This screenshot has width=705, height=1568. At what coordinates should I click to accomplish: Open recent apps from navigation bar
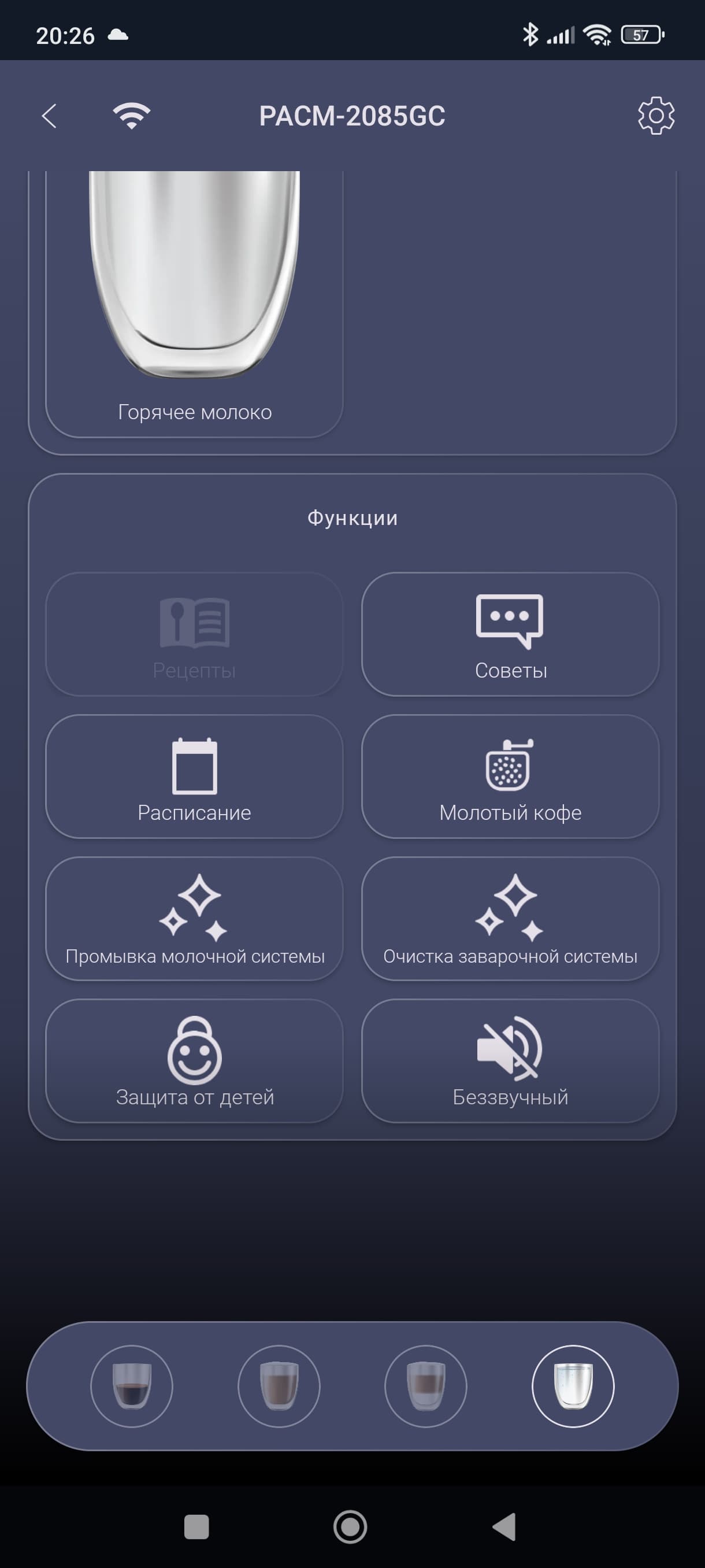pyautogui.click(x=196, y=1526)
